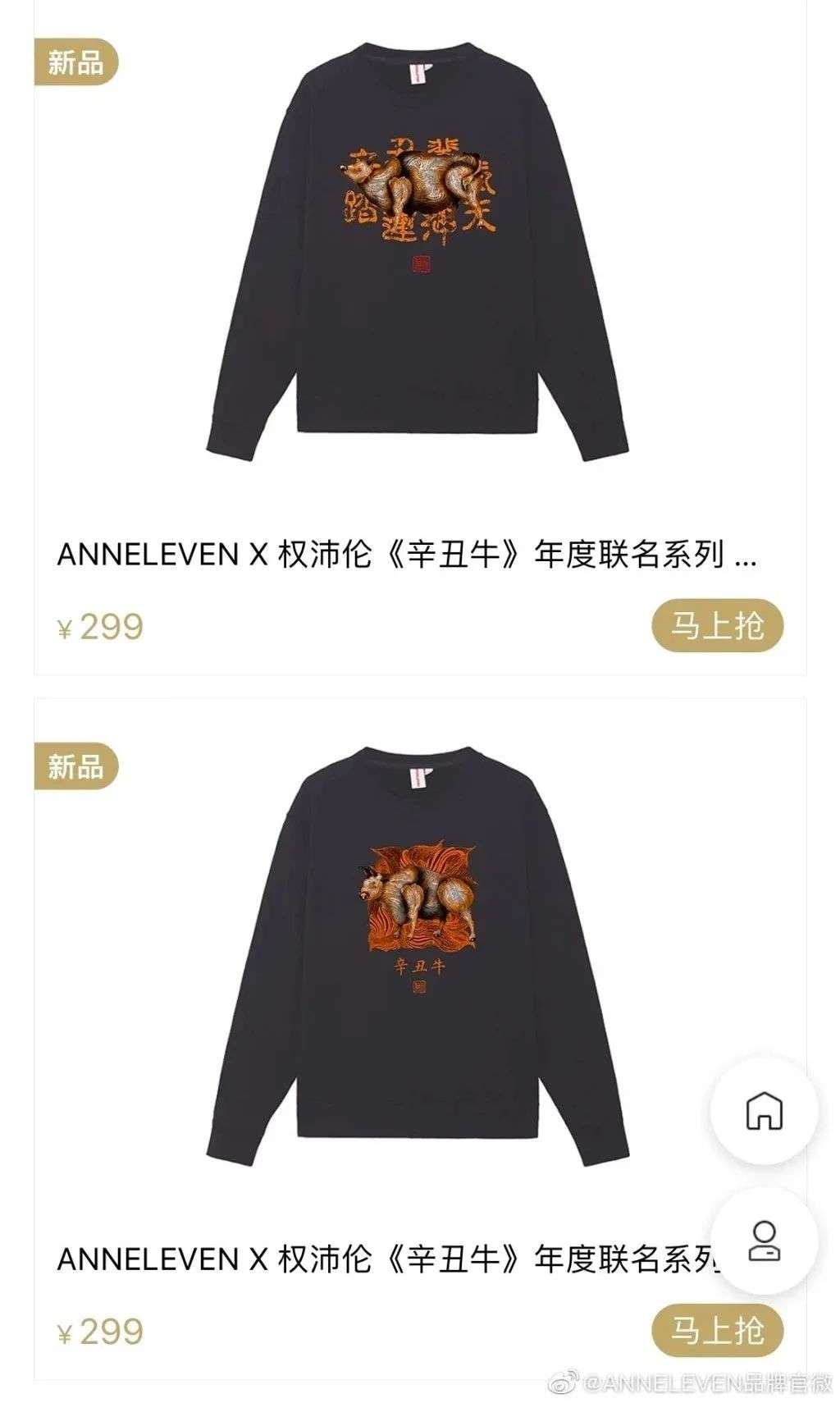Tap 马上抢 for the calligraphy ox sweatshirt
This screenshot has height=1403, width=840.
[x=717, y=627]
